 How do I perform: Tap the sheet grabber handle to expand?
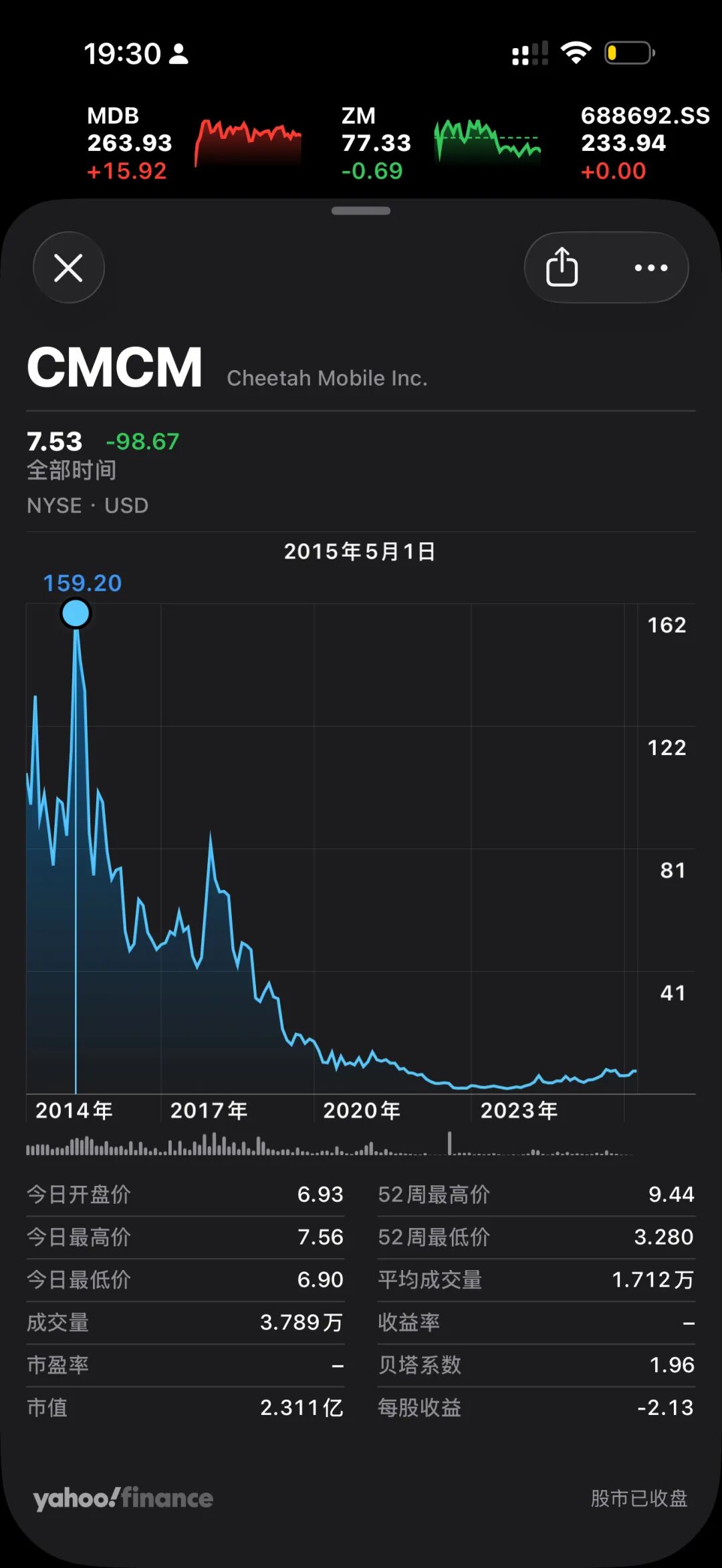pyautogui.click(x=360, y=211)
